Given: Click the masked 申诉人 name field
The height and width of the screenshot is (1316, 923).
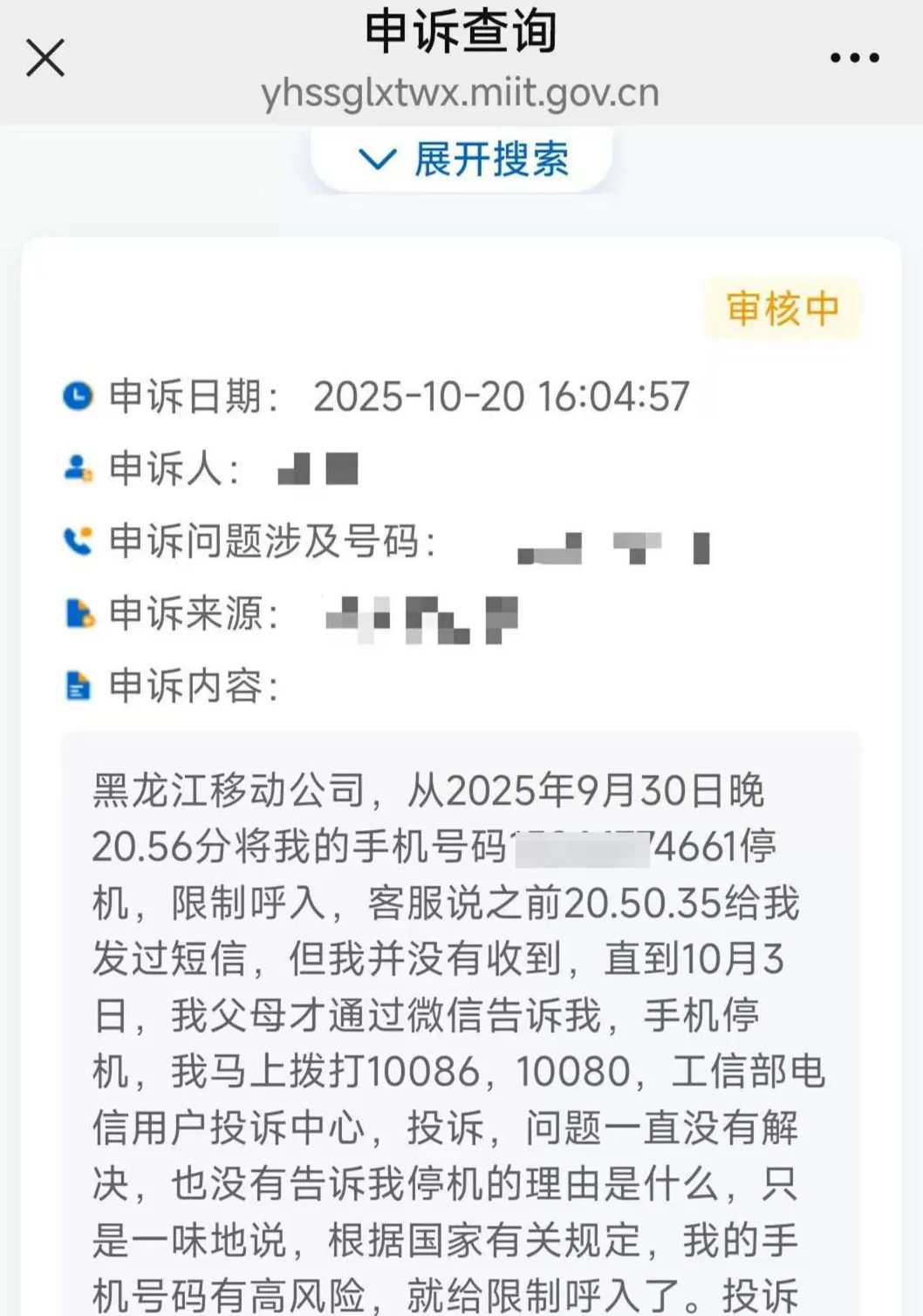Looking at the screenshot, I should pyautogui.click(x=317, y=469).
